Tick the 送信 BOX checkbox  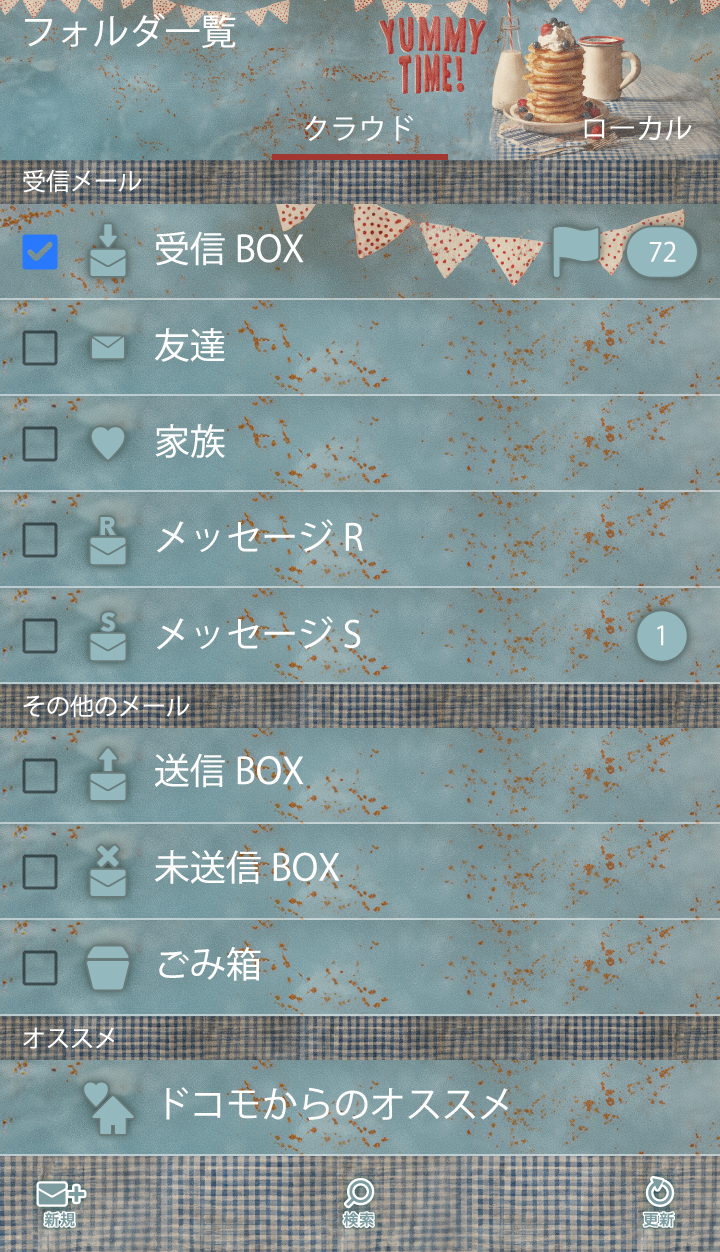(x=40, y=775)
